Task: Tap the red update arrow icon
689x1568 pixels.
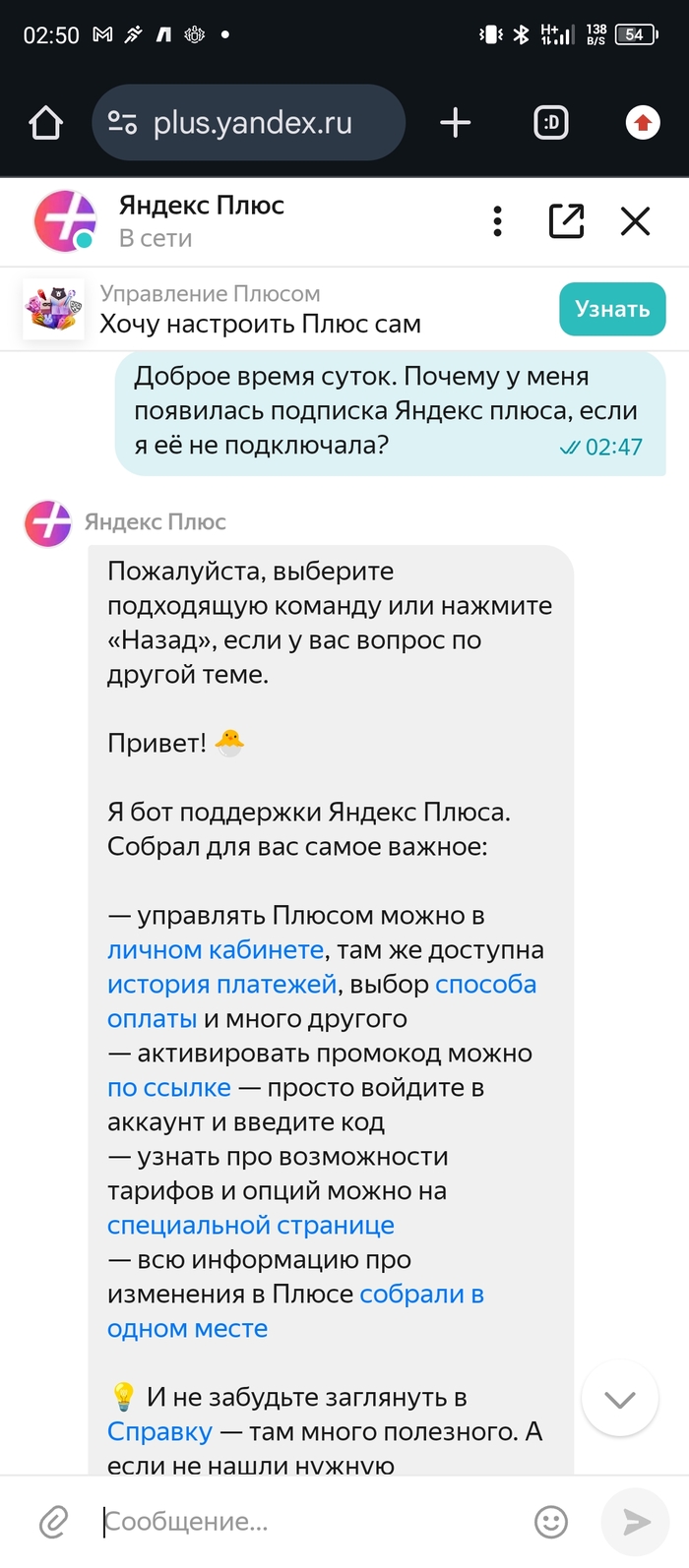Action: pos(643,123)
